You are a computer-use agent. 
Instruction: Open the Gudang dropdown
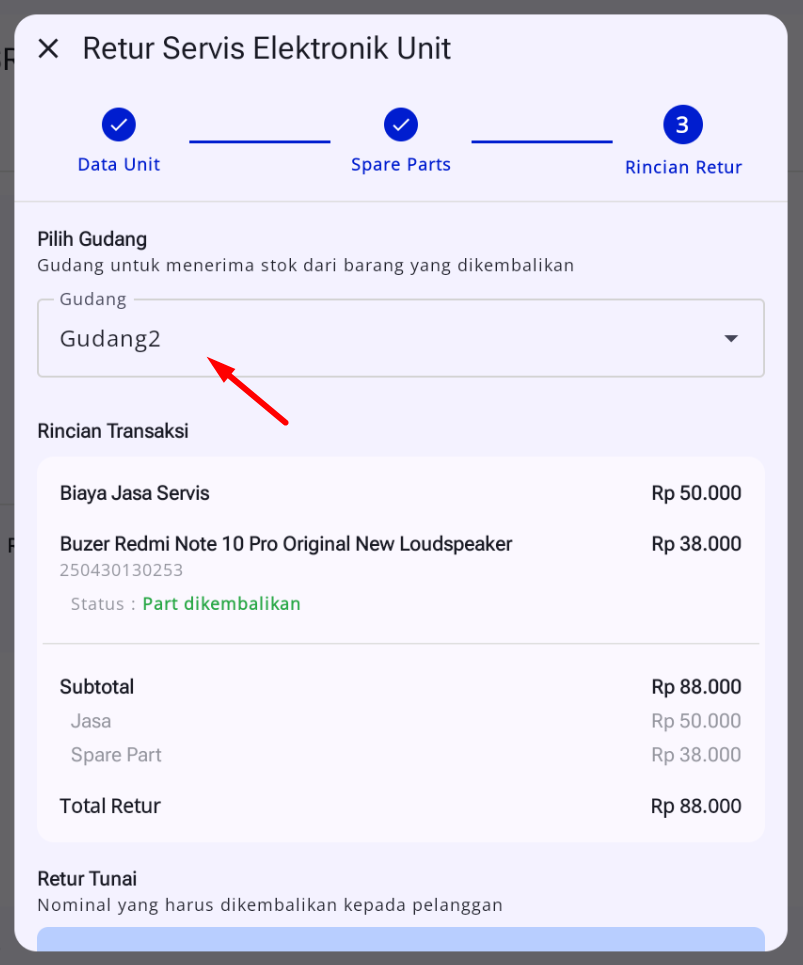[400, 339]
